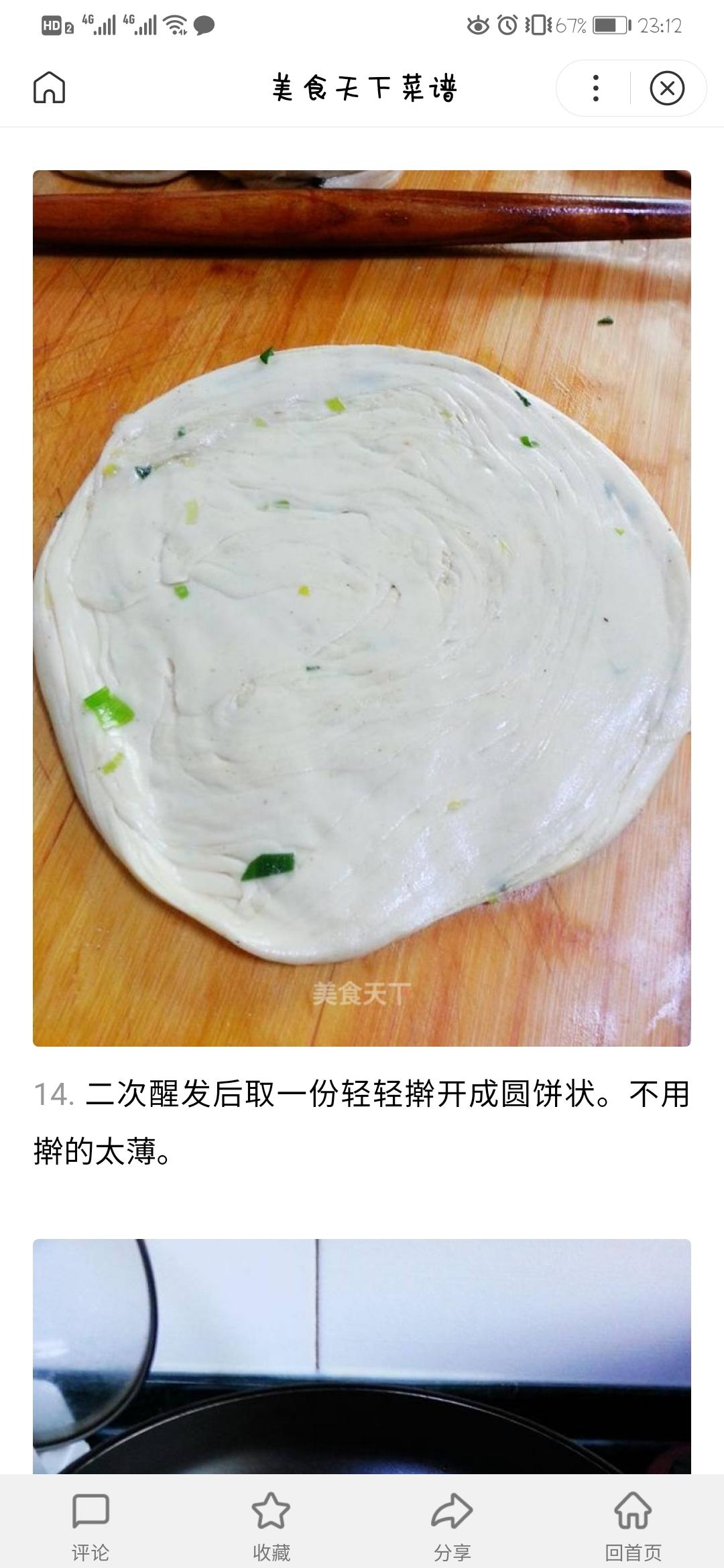
Task: Open the rolled dough step photo
Action: [x=362, y=603]
